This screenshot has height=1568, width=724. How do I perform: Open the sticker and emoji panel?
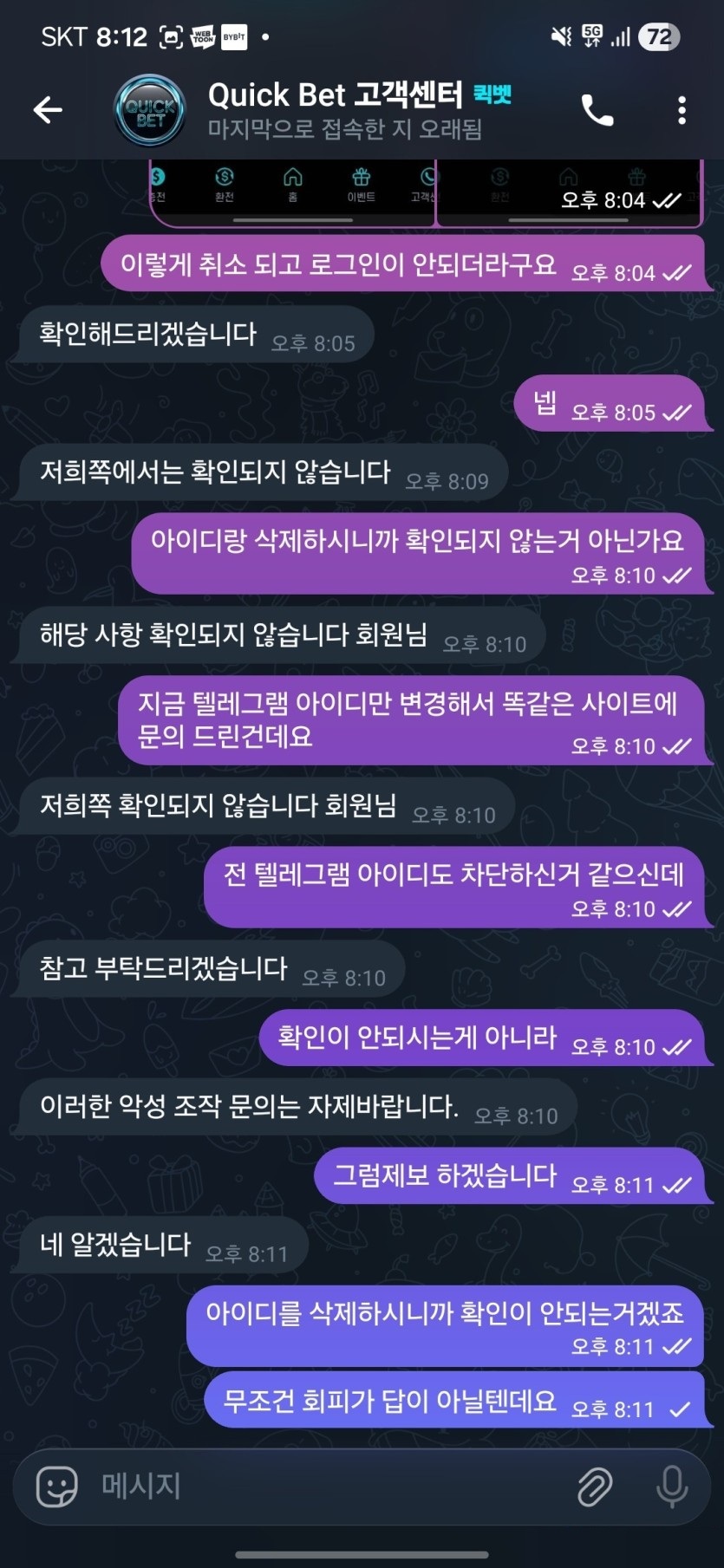[x=57, y=1487]
